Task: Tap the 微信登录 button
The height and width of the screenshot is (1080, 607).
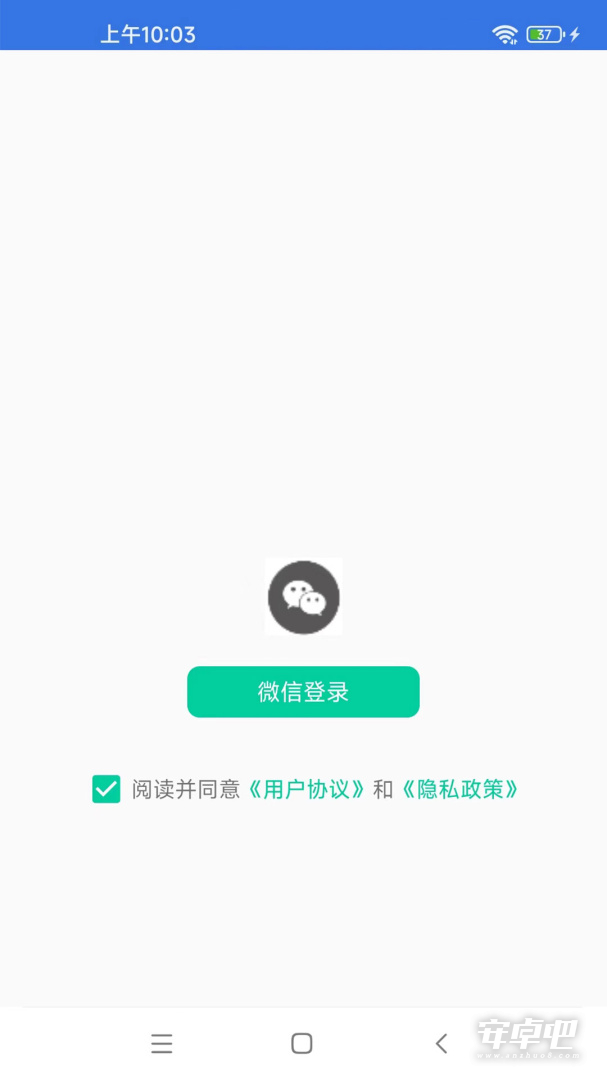Action: pyautogui.click(x=303, y=692)
